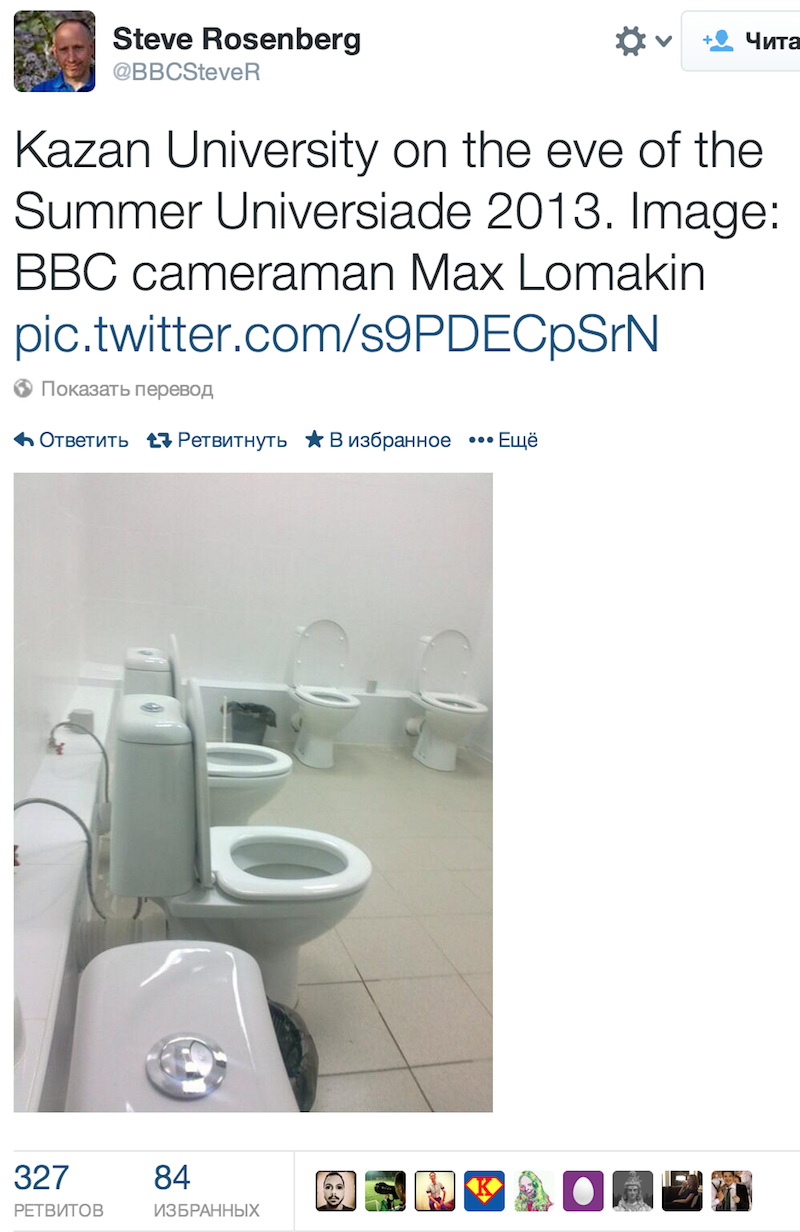This screenshot has height=1232, width=800.
Task: Tap Показать перевод to translate the tweet
Action: [126, 389]
